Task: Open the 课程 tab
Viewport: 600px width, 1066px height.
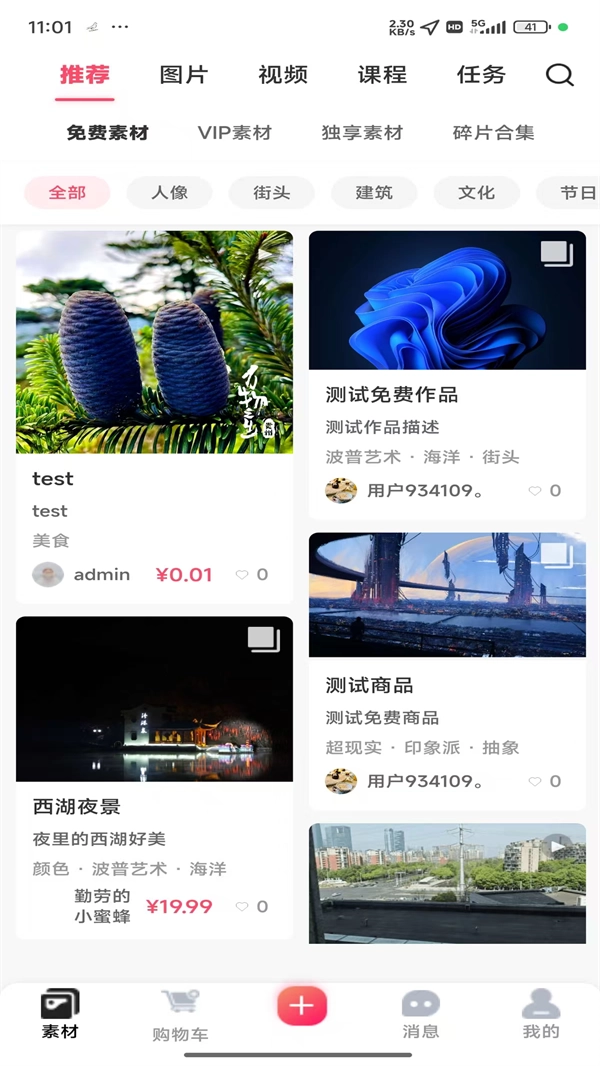Action: (x=382, y=75)
